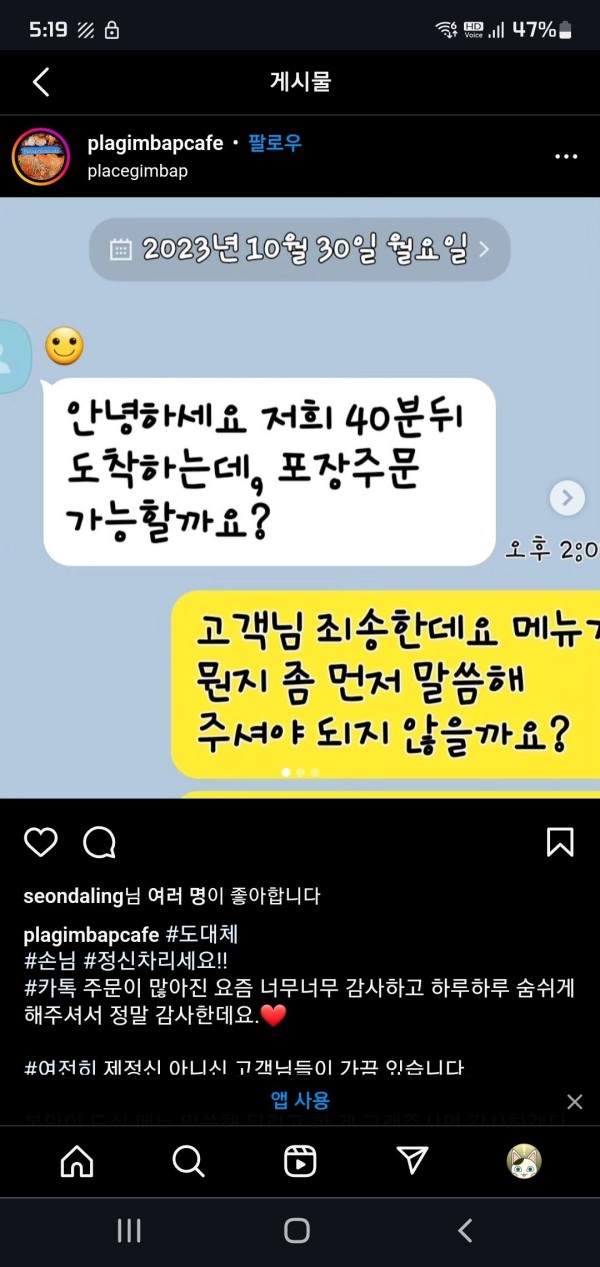Open the placegimbap location link

pos(137,171)
